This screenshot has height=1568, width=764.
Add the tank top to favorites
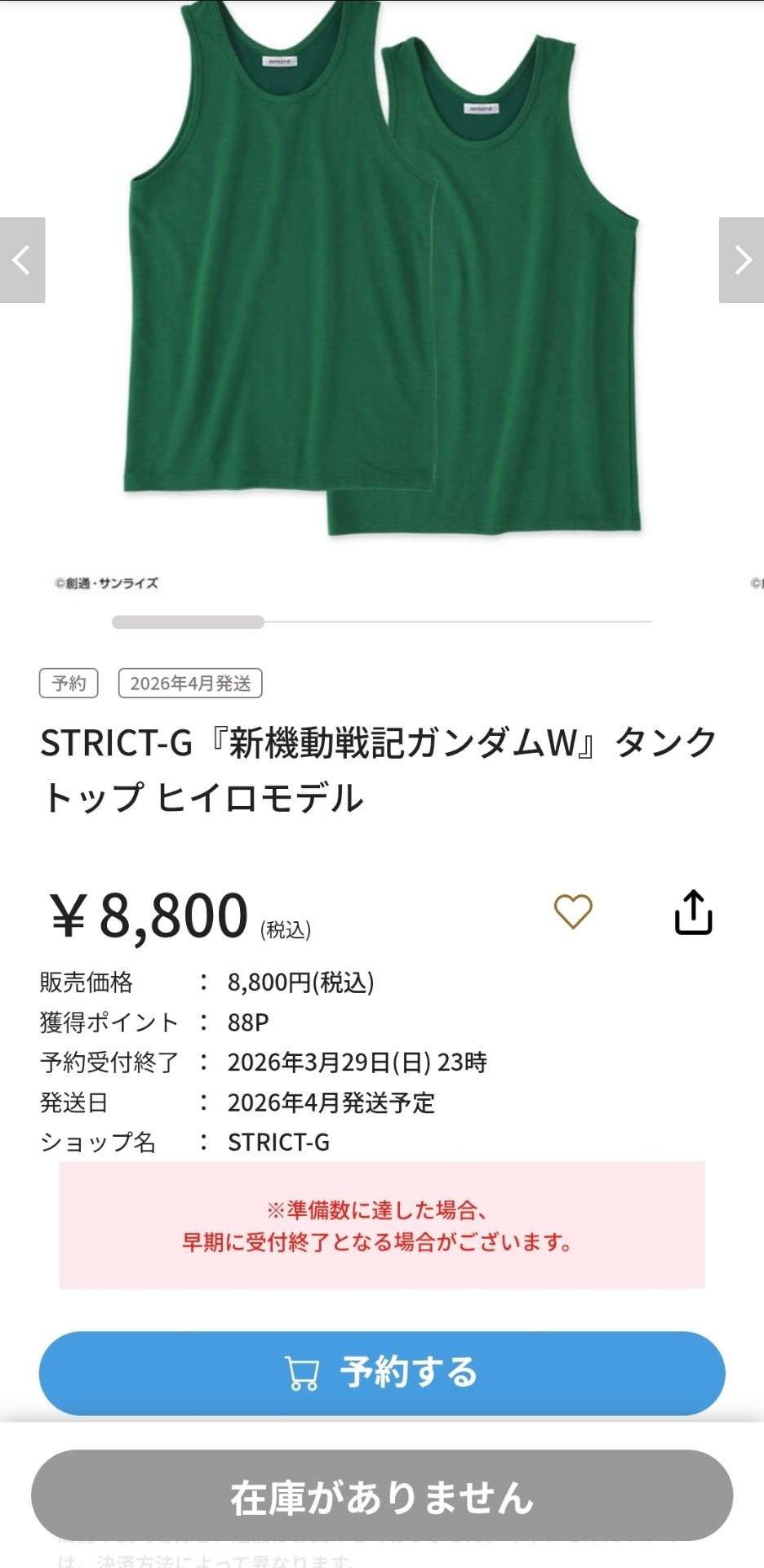(x=573, y=911)
